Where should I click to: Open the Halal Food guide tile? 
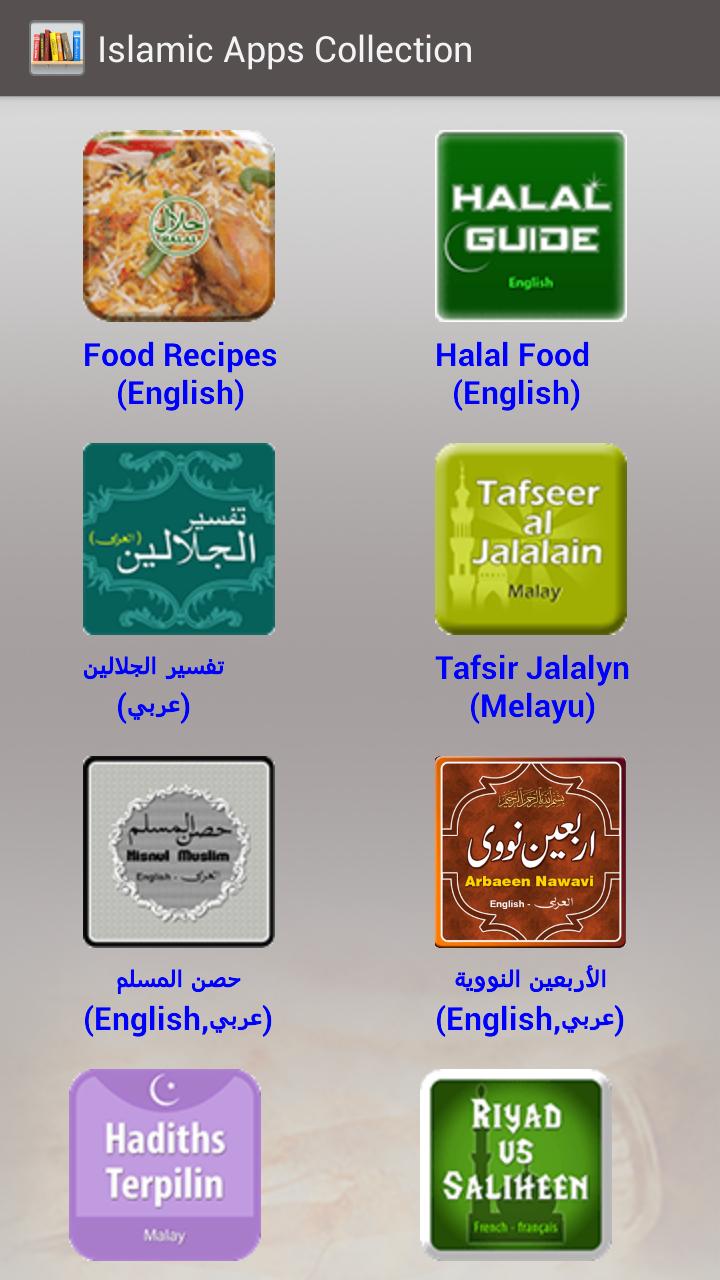coord(530,226)
